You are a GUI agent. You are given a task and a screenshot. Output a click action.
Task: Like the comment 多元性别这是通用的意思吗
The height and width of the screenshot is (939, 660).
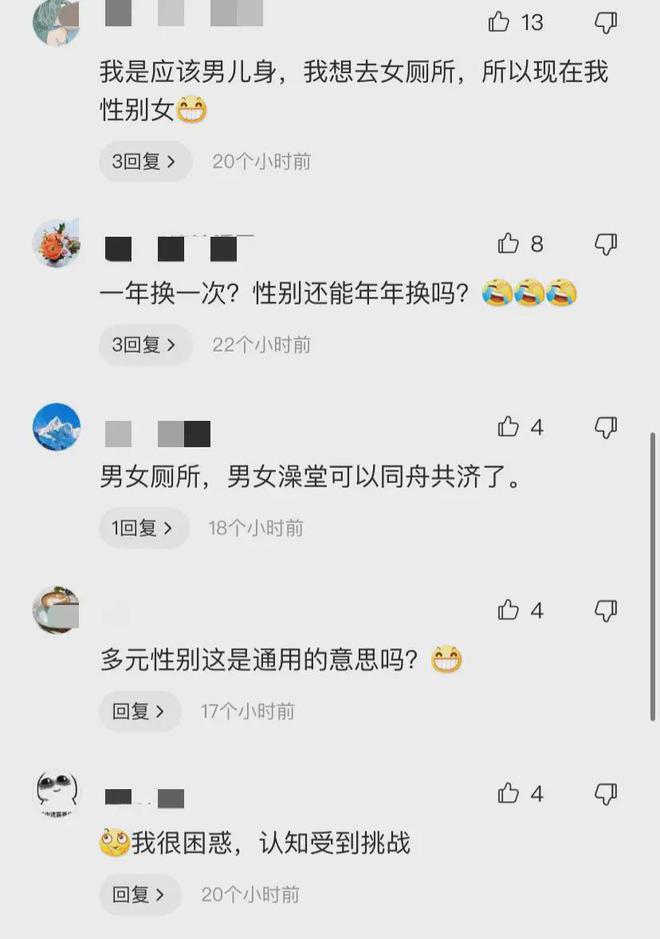click(x=509, y=610)
